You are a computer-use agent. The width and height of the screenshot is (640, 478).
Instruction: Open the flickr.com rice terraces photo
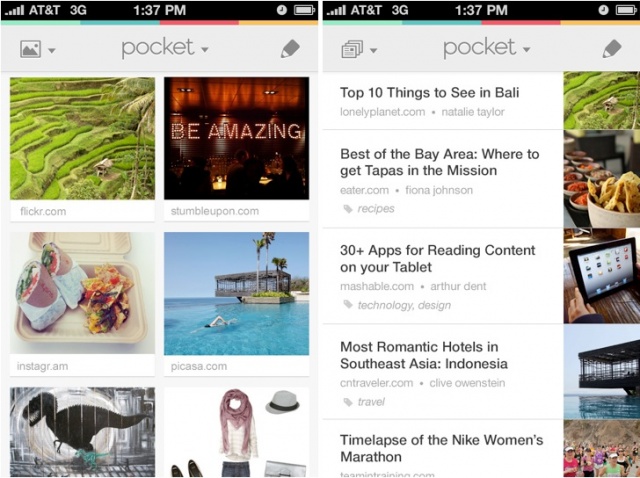pos(82,139)
